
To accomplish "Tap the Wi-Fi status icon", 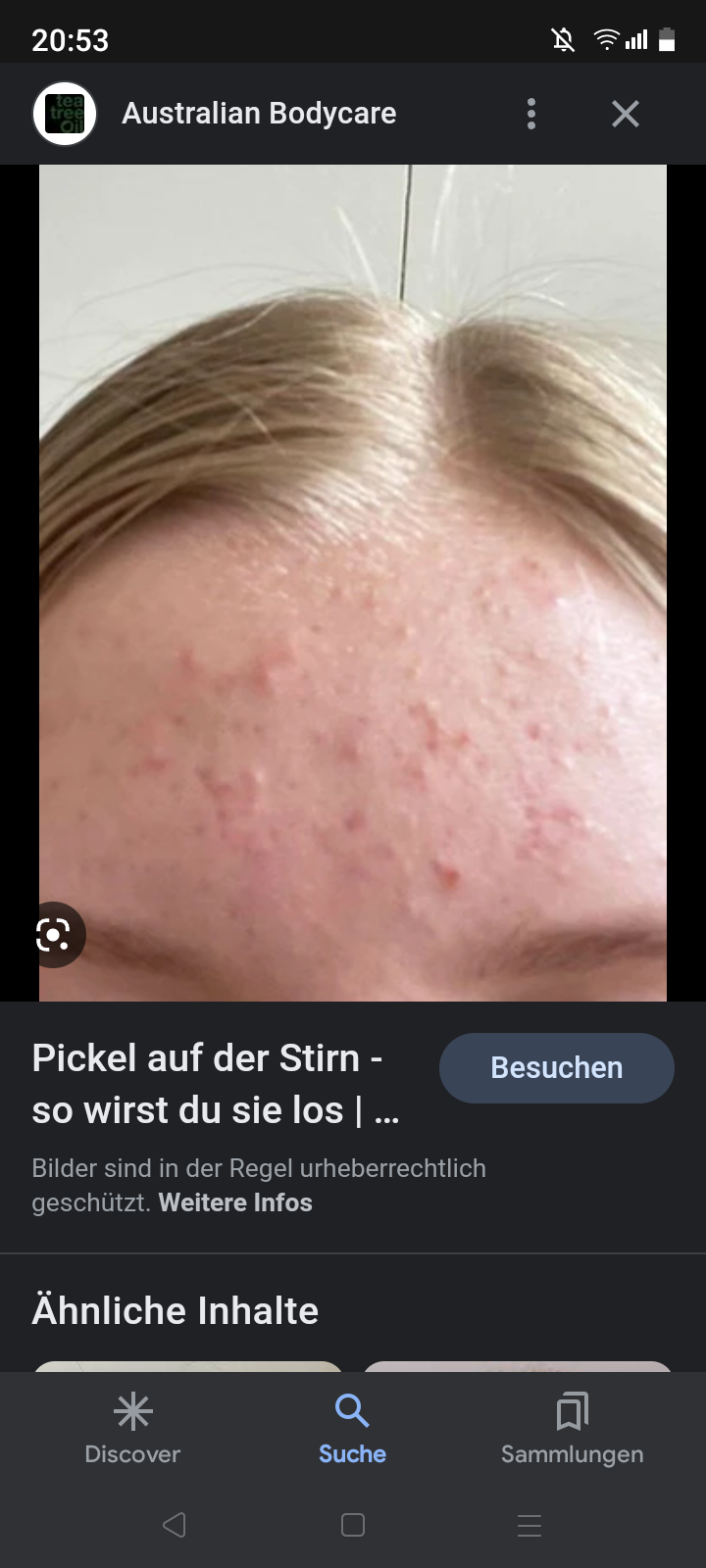I will 605,39.
